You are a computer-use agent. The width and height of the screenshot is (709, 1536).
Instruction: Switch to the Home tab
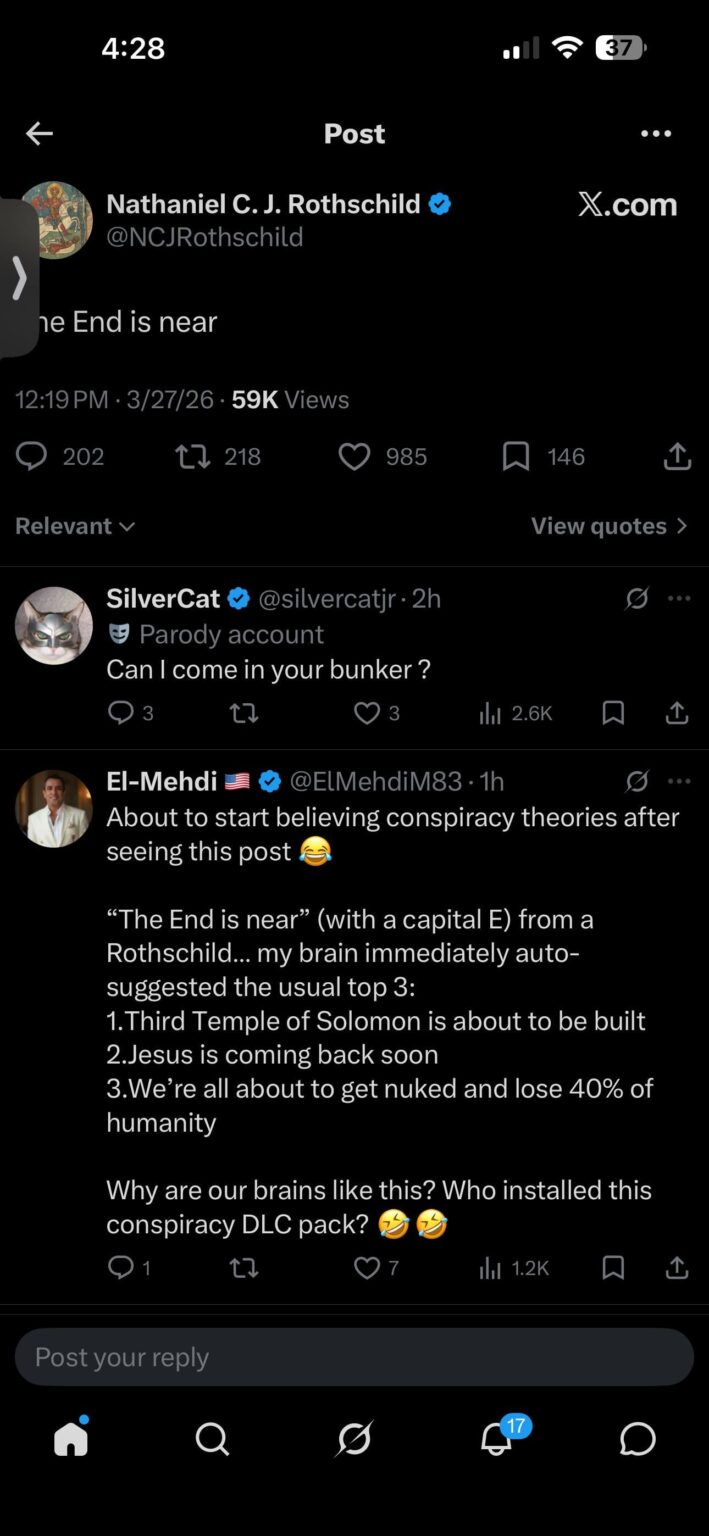(71, 1439)
